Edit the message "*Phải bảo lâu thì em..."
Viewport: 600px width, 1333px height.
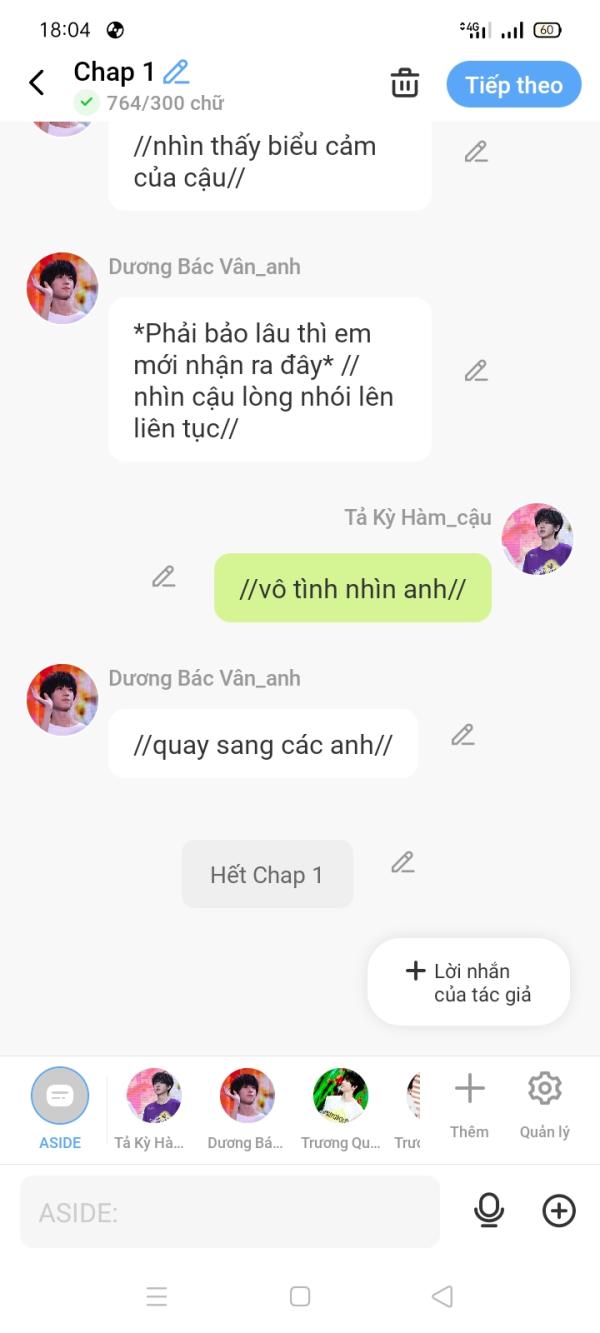pyautogui.click(x=476, y=371)
